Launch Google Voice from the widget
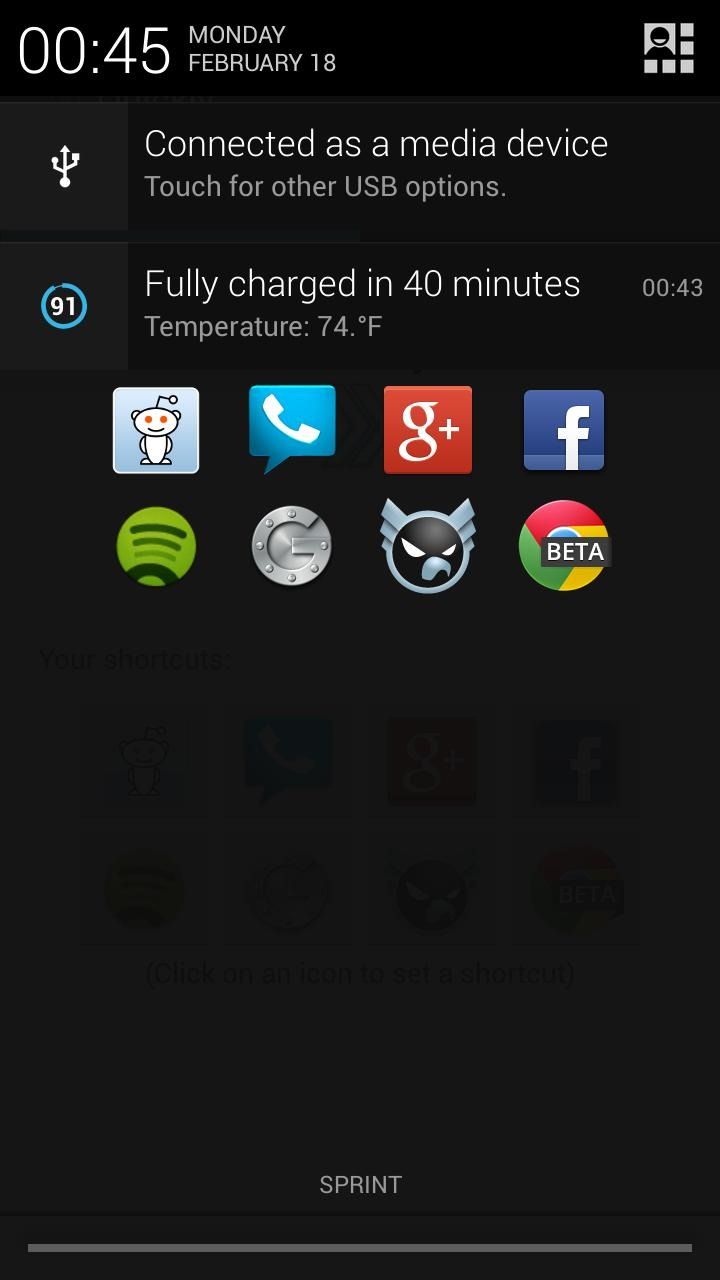The image size is (720, 1280). pyautogui.click(x=291, y=429)
